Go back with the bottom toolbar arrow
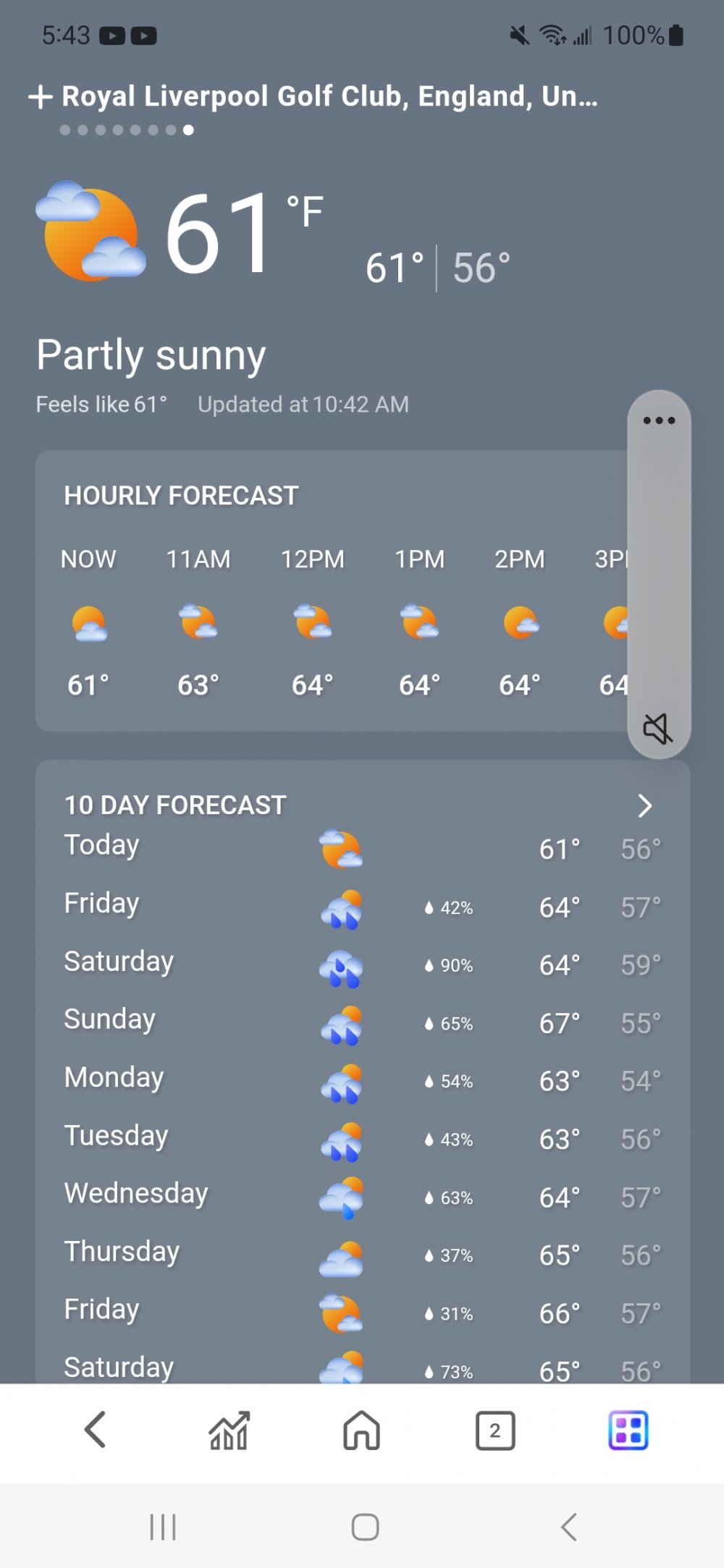The width and height of the screenshot is (724, 1568). (x=96, y=1430)
